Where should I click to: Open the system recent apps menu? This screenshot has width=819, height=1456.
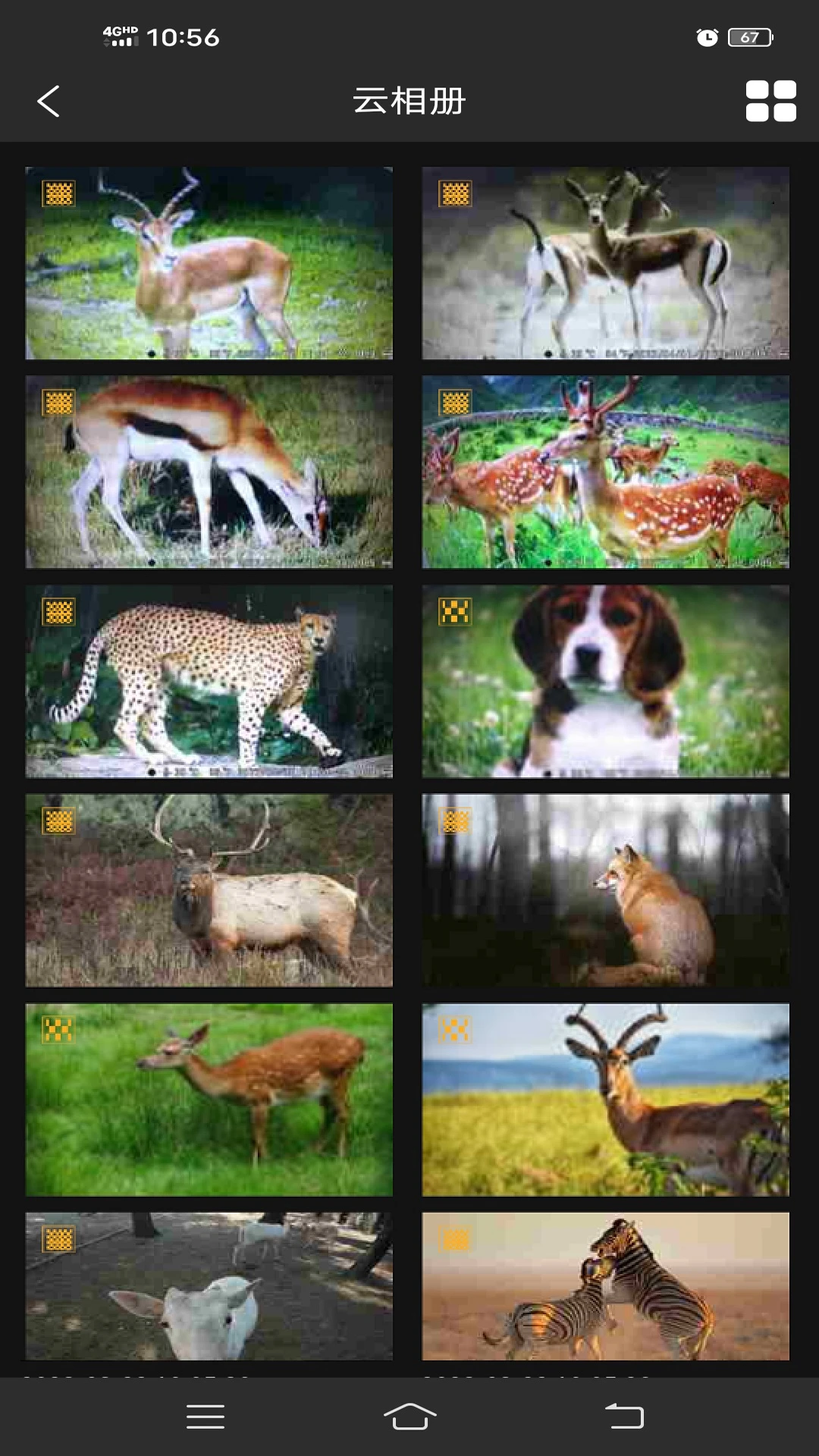pos(205,1416)
